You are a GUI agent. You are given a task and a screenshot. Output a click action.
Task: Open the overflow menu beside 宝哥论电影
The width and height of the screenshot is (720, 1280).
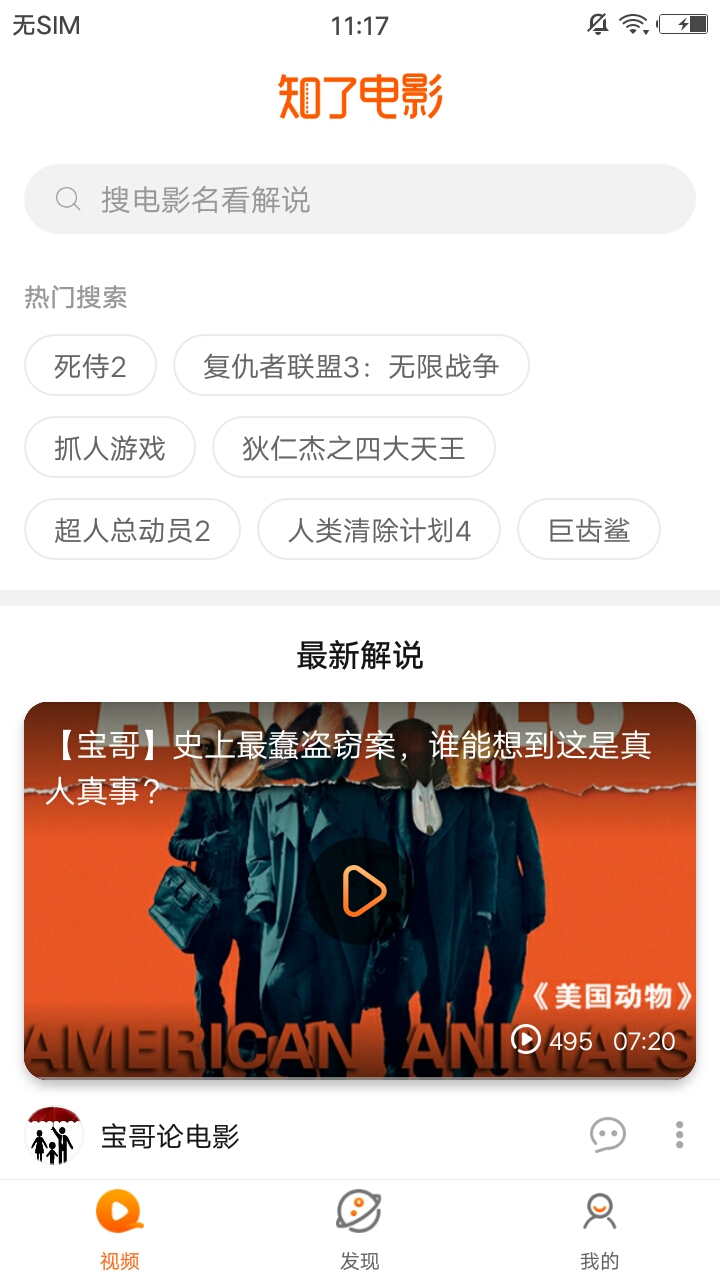[x=680, y=1135]
